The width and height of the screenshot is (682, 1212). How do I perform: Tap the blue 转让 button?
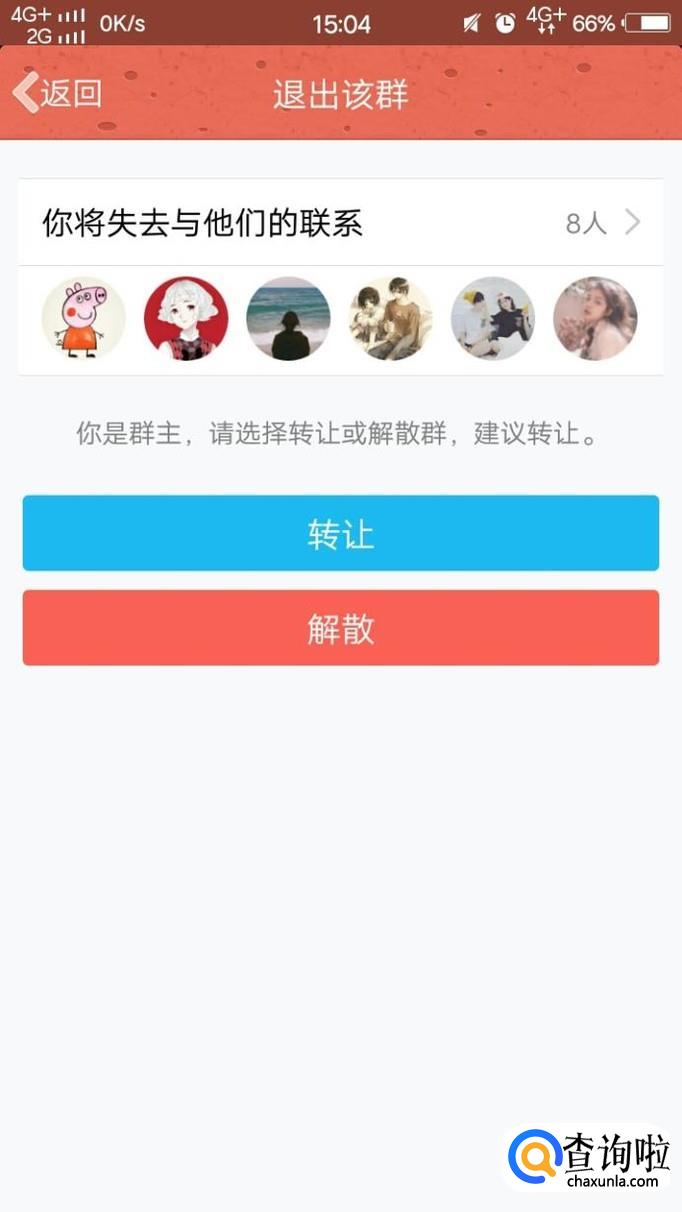pyautogui.click(x=340, y=534)
